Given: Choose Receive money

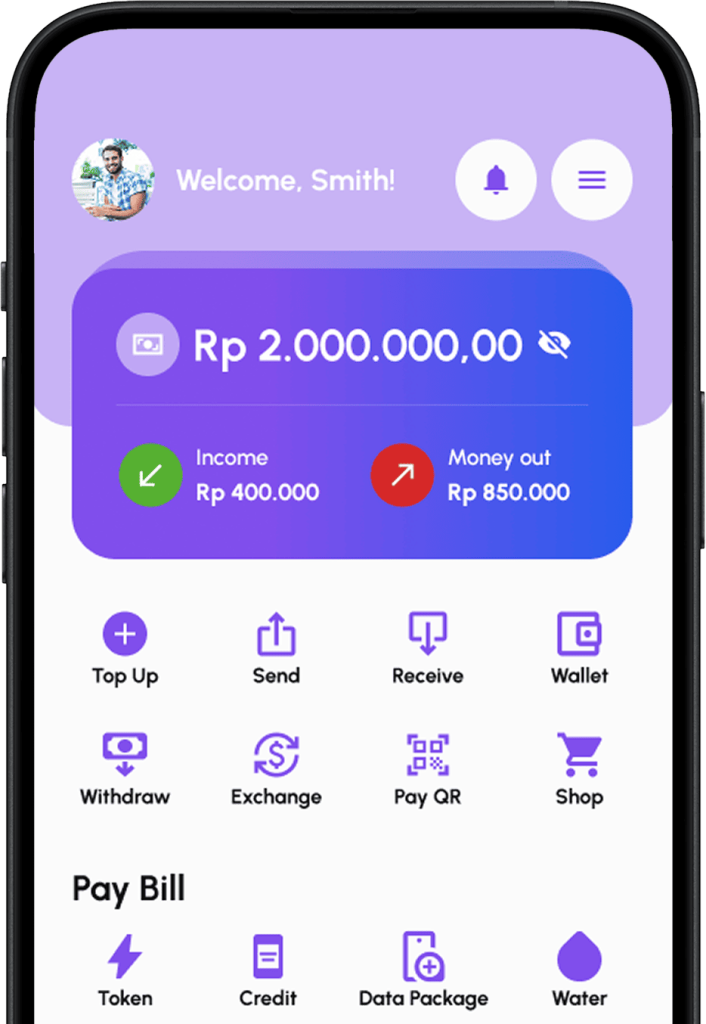Looking at the screenshot, I should pyautogui.click(x=427, y=649).
